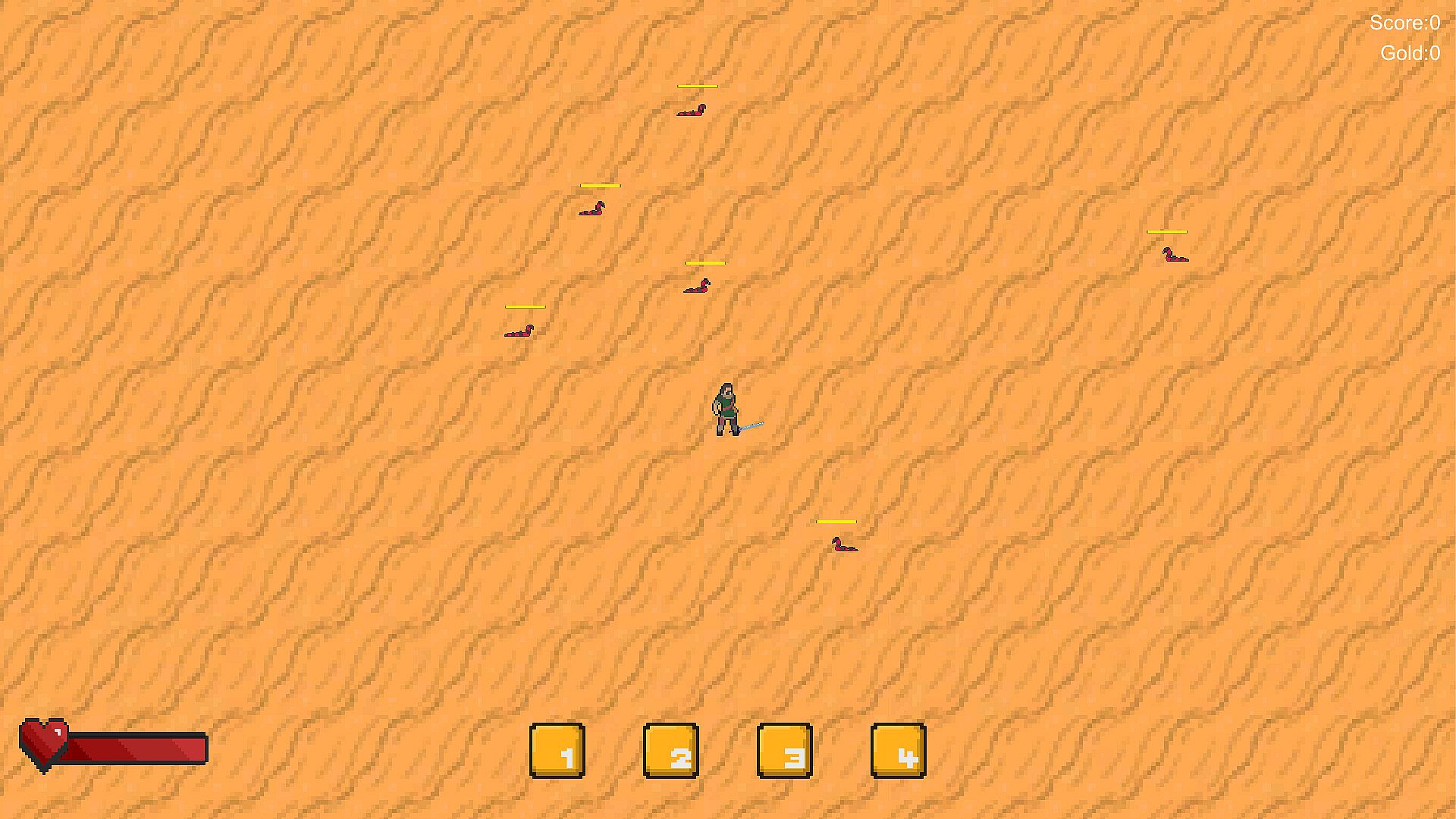
Task: Activate ability slot 2
Action: [671, 751]
